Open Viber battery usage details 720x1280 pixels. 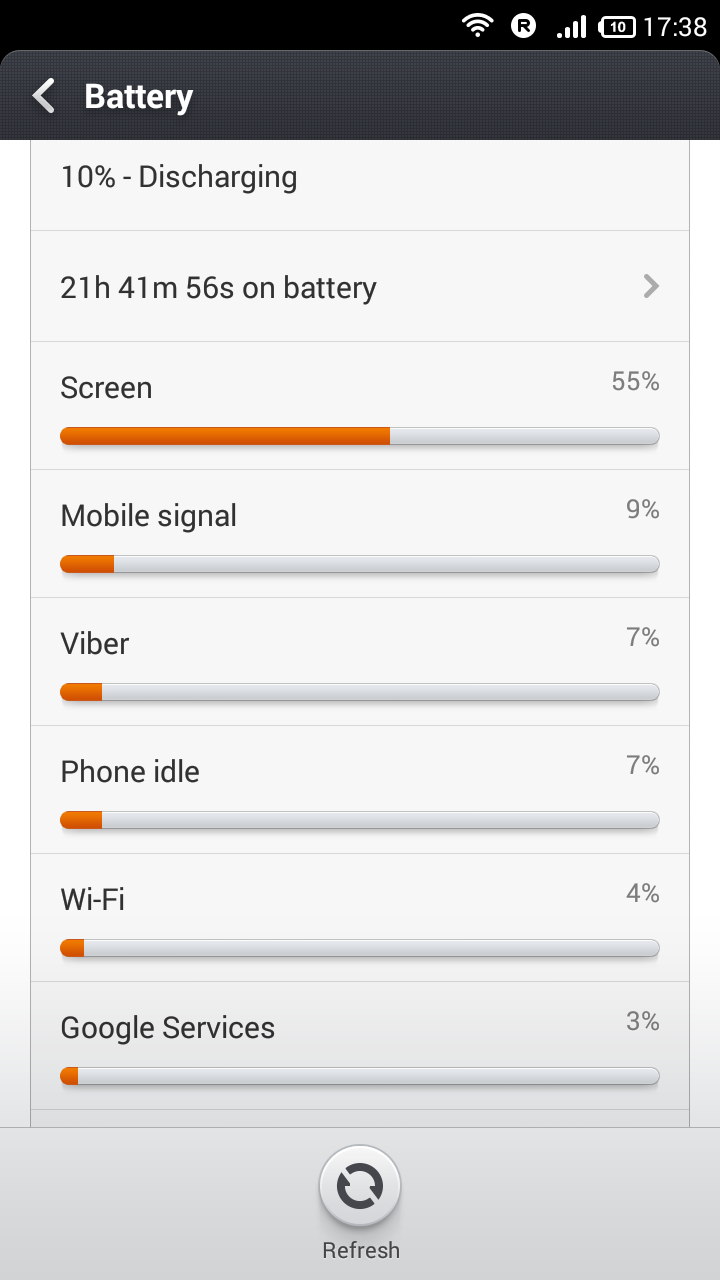[x=360, y=662]
